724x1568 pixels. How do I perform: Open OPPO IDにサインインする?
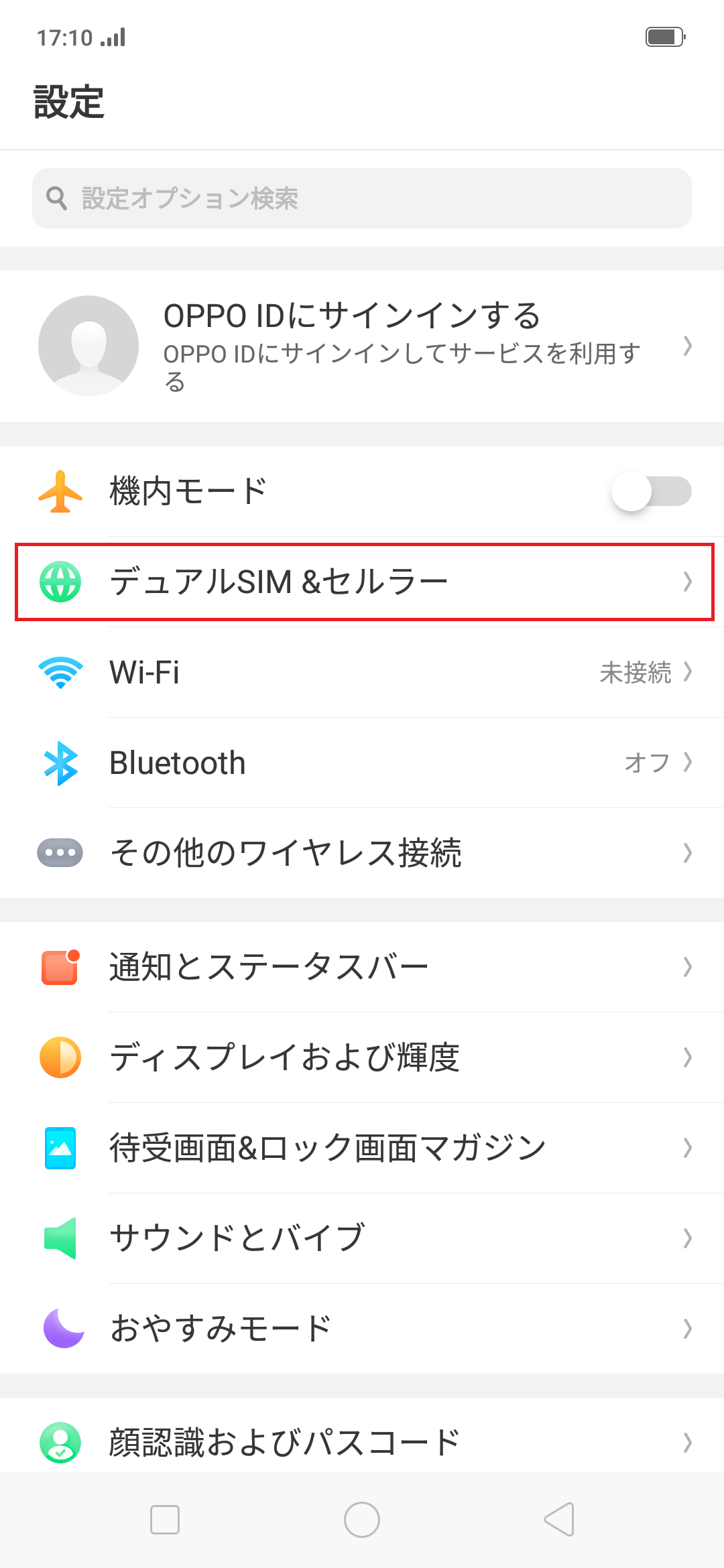(x=362, y=346)
